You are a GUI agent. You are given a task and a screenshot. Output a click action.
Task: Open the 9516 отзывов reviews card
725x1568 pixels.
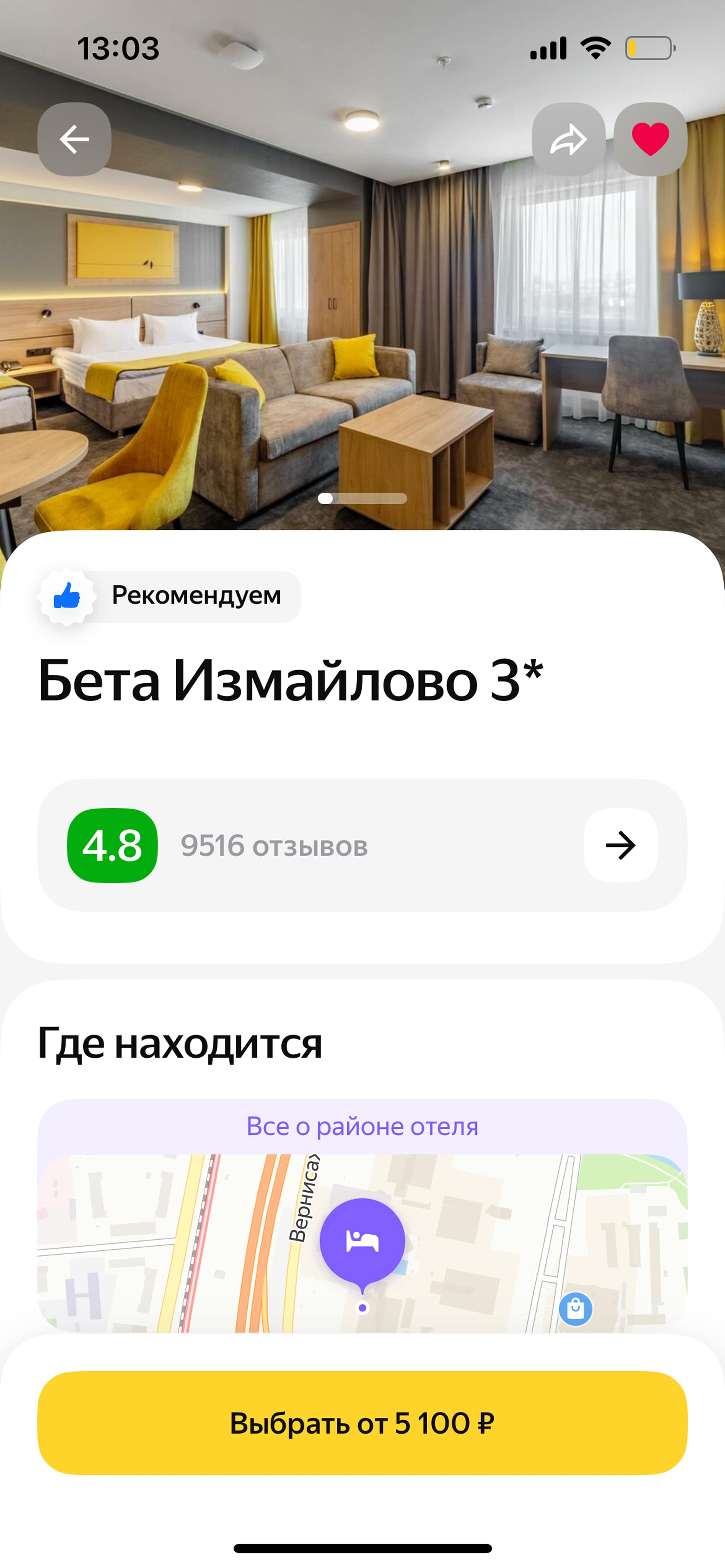click(x=274, y=846)
